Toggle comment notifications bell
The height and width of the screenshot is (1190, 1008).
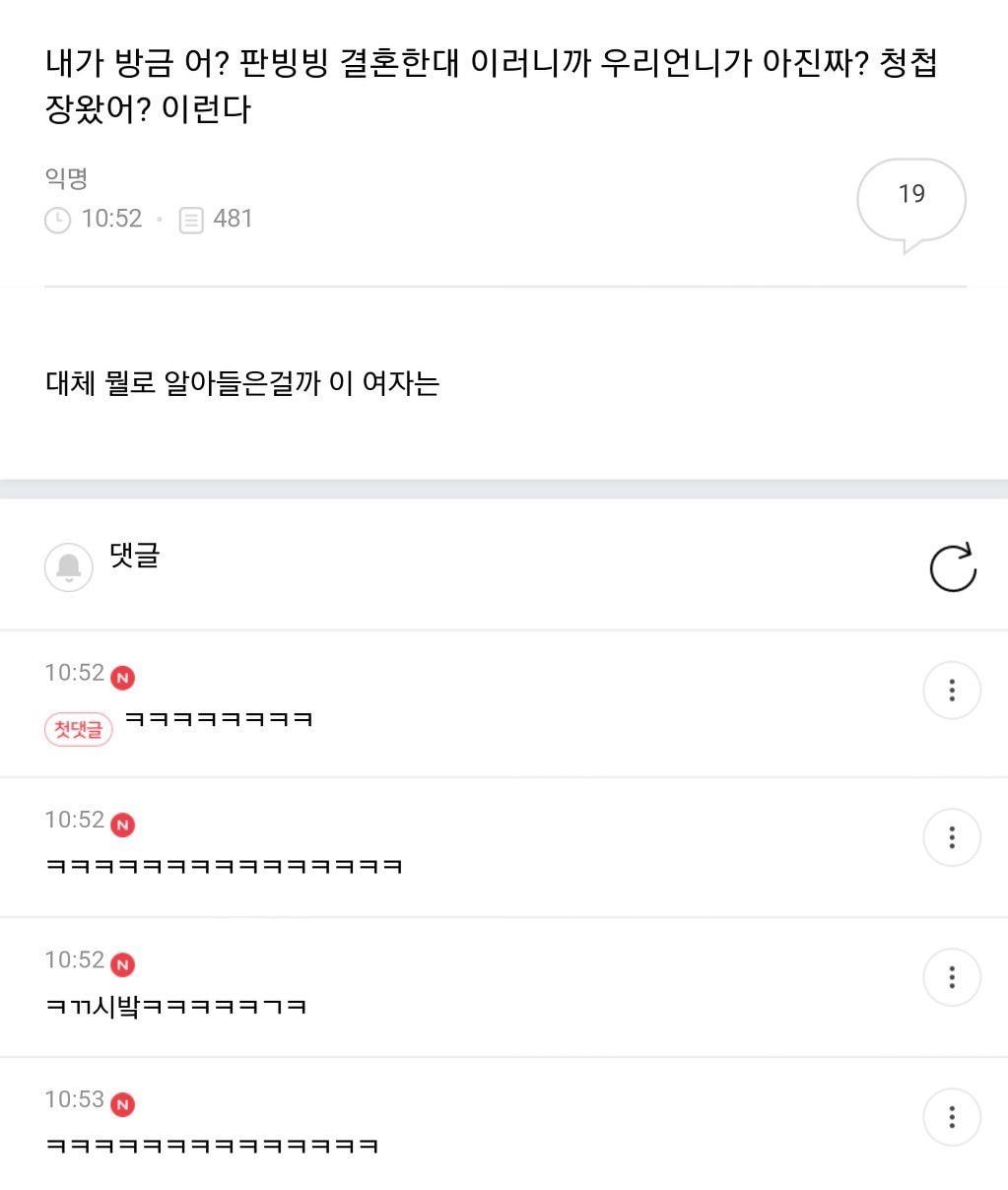(x=69, y=566)
